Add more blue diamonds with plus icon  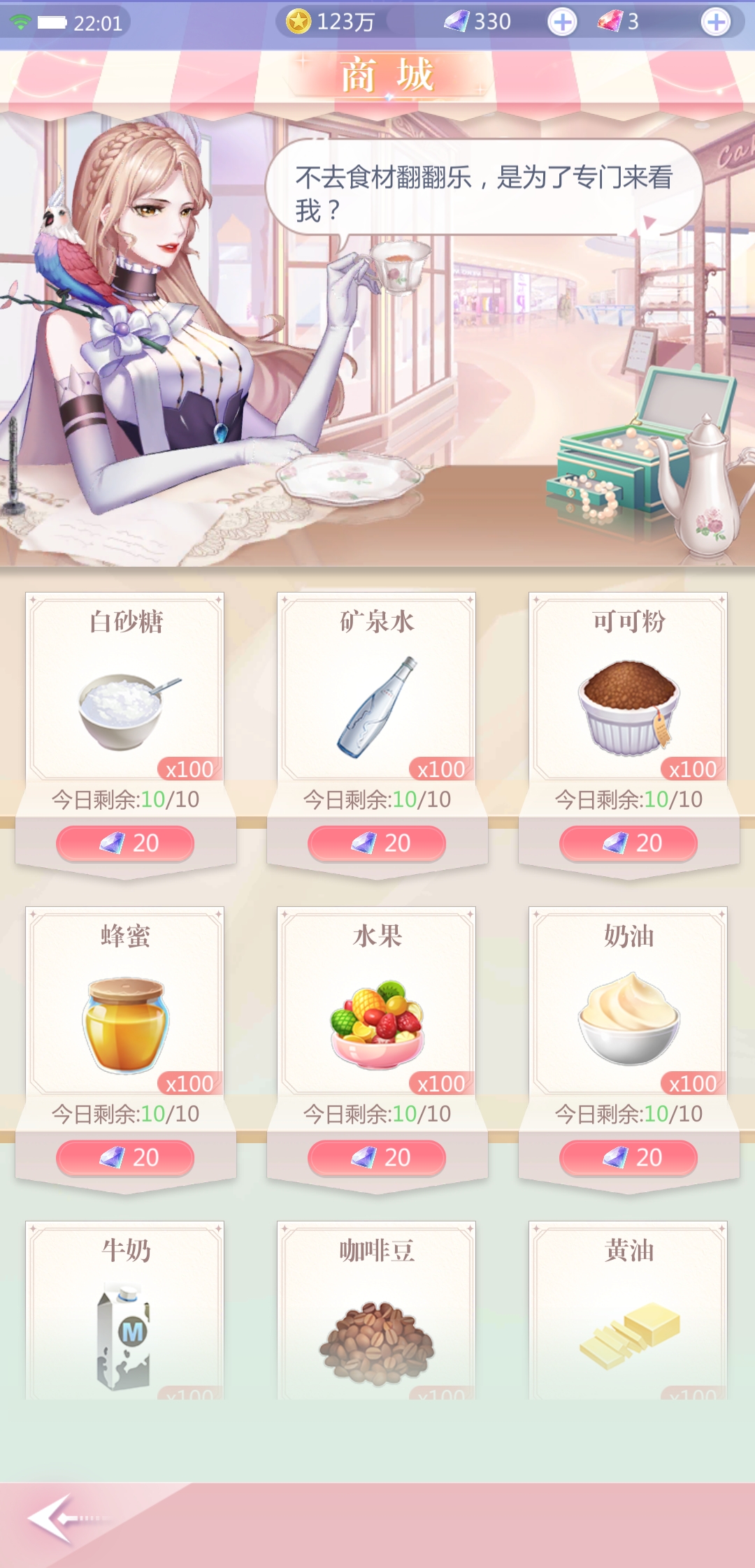click(x=562, y=22)
